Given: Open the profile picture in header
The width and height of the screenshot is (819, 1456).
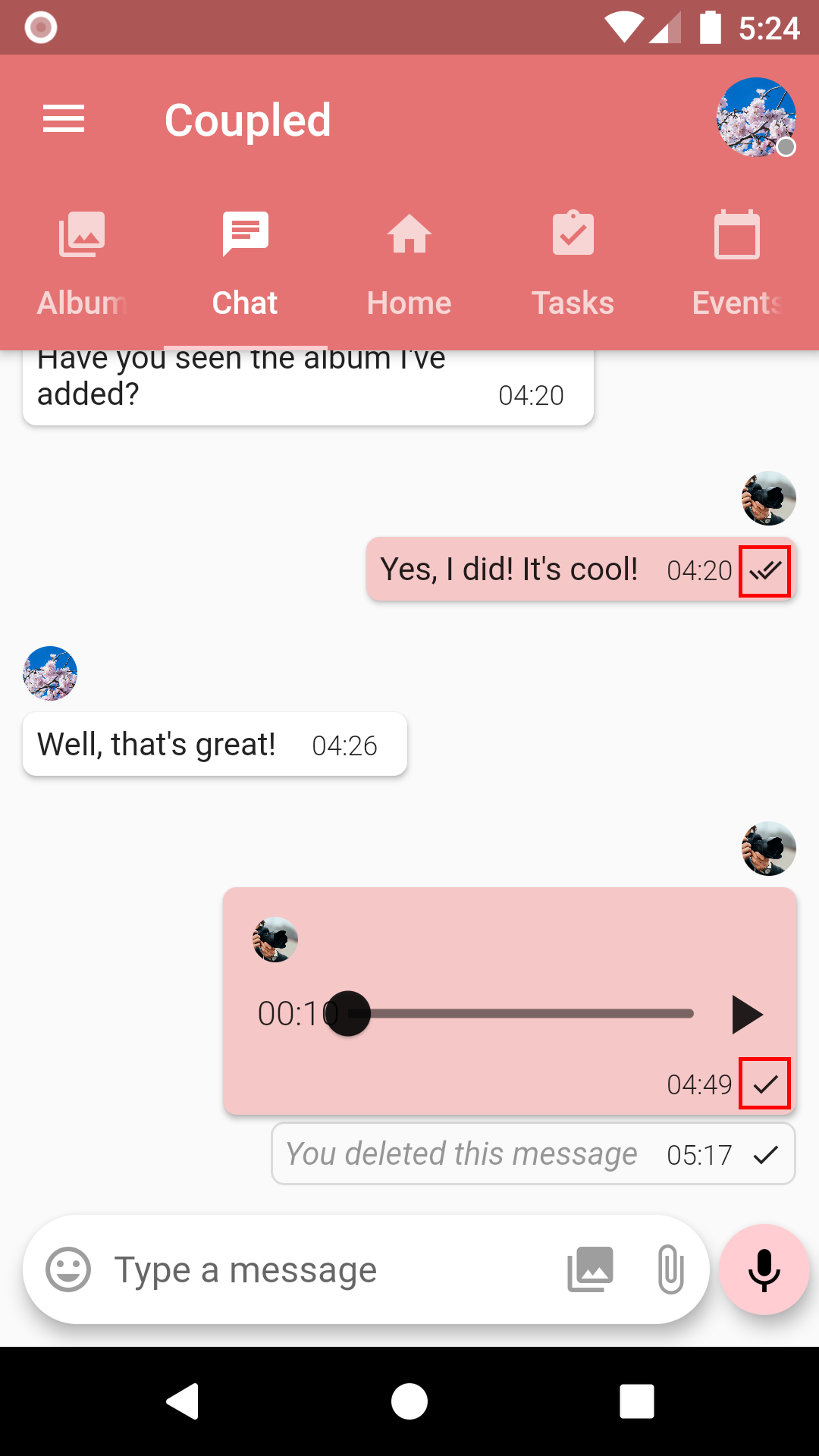Looking at the screenshot, I should pos(755,118).
